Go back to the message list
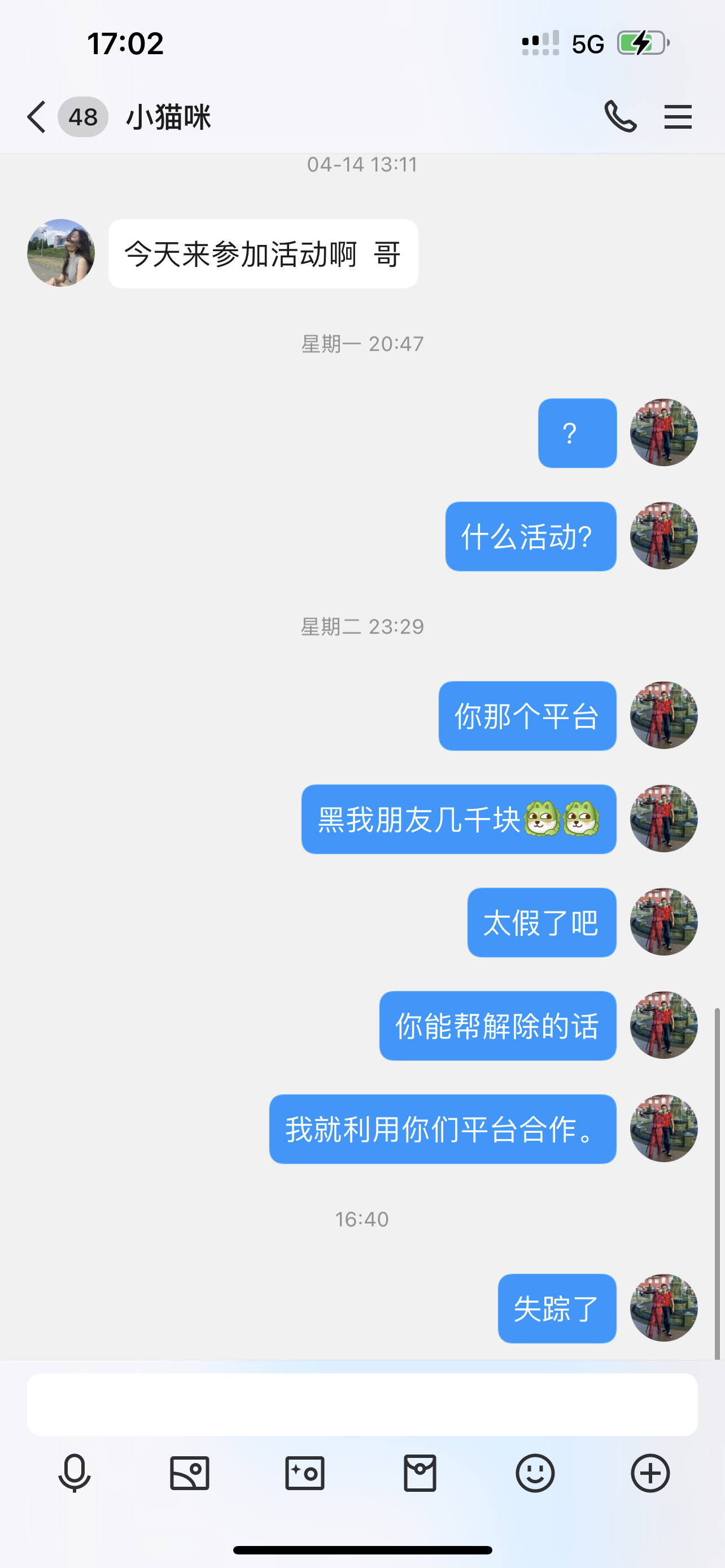Image resolution: width=725 pixels, height=1568 pixels. click(36, 117)
